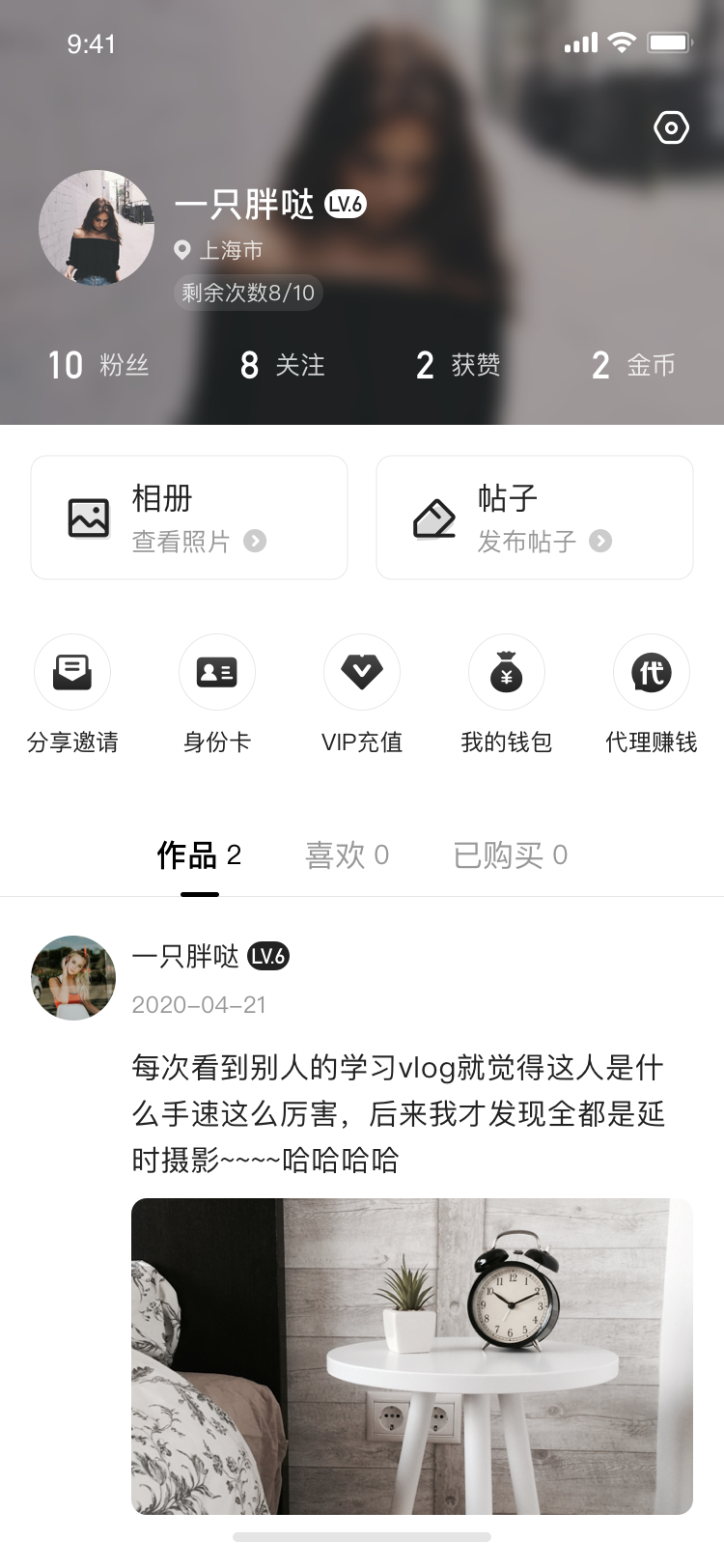Open the settings hexagon icon
Screen dimensions: 724x1568
(x=671, y=127)
